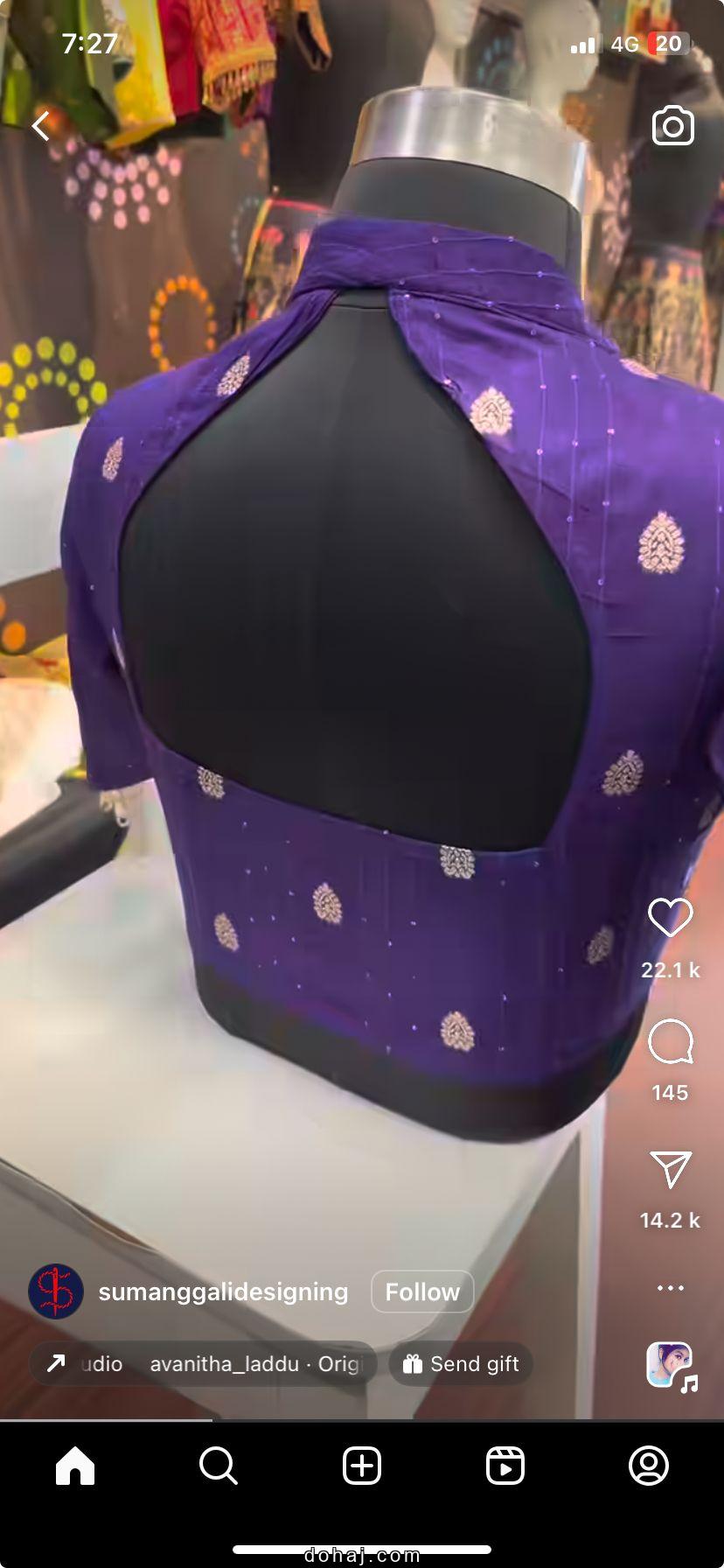Switch to the Home tab
724x1568 pixels.
75,1466
